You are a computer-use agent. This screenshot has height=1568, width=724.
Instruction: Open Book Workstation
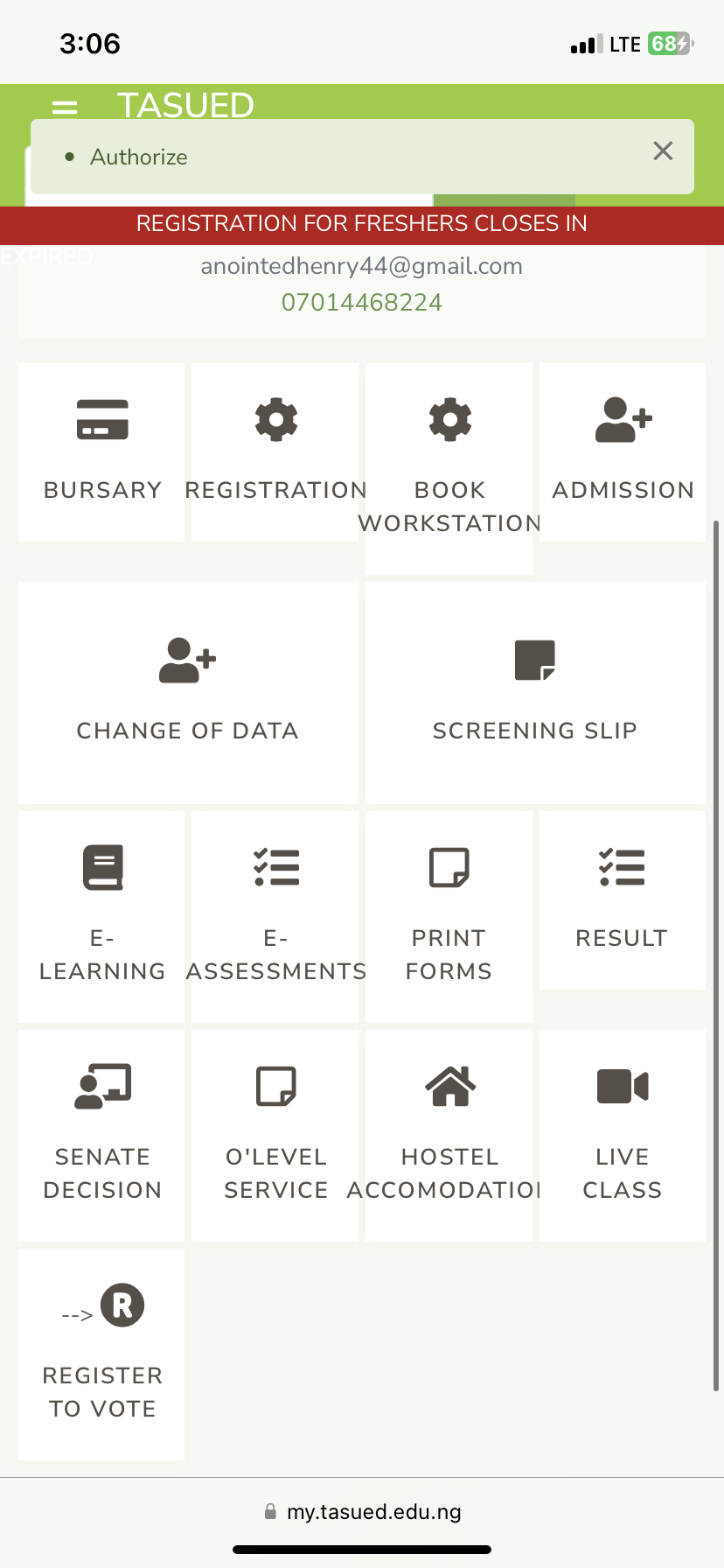click(x=449, y=469)
